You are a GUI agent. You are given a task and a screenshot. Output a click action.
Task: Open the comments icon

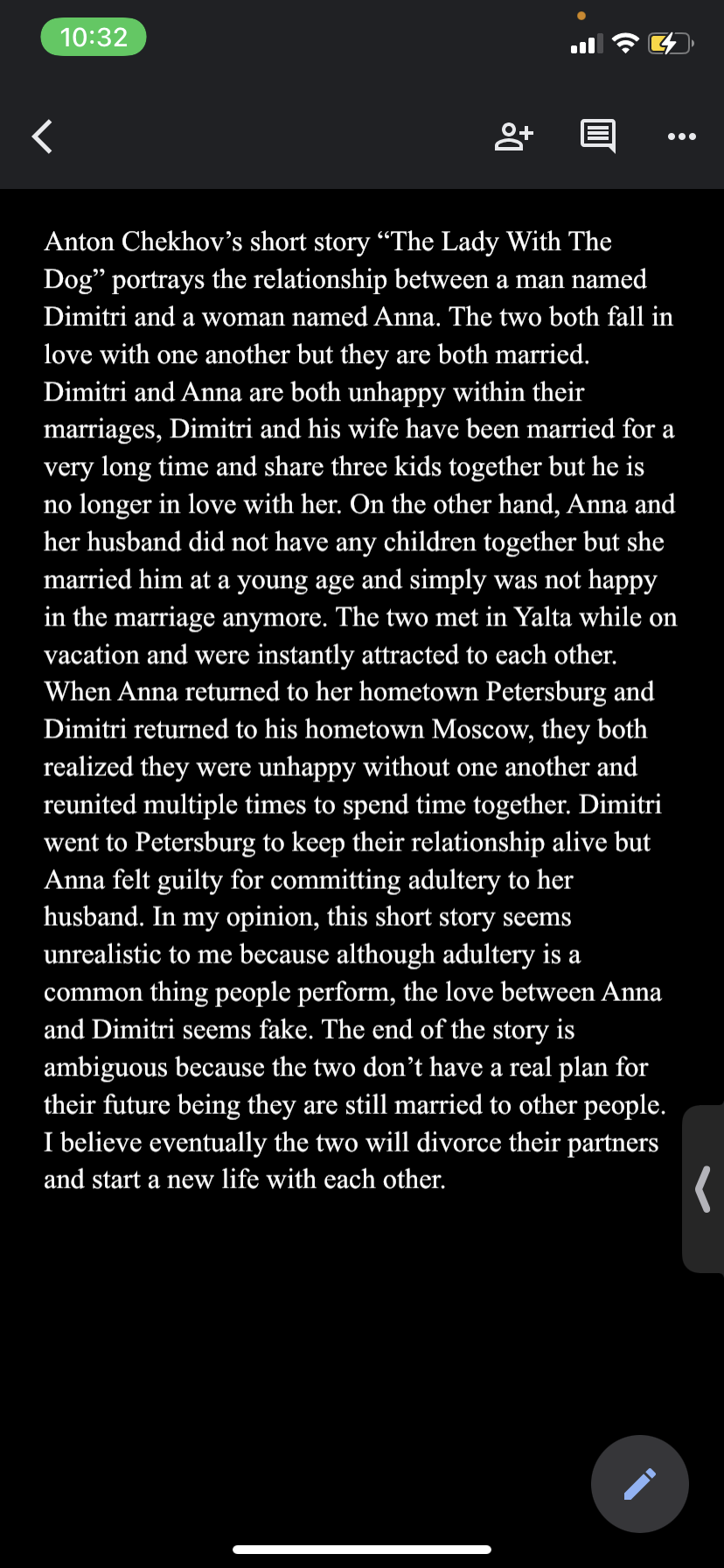click(598, 136)
